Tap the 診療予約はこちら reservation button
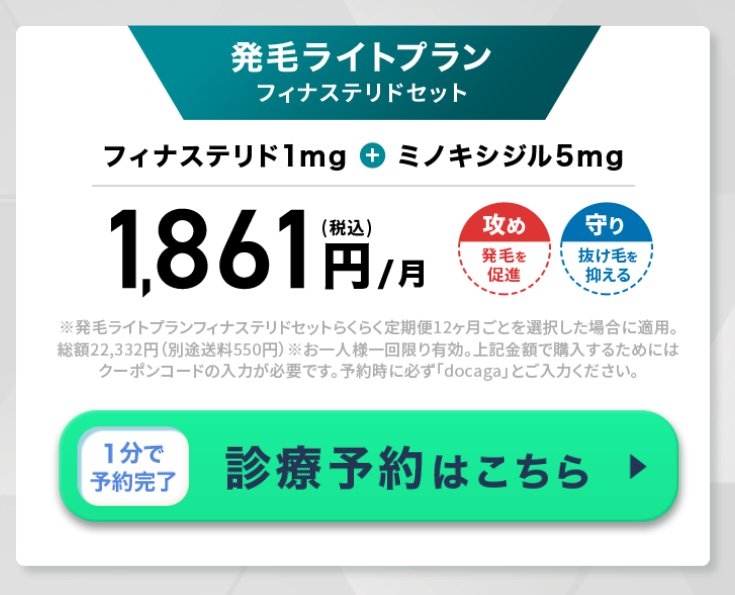Screen dimensions: 735x595 pyautogui.click(x=368, y=467)
